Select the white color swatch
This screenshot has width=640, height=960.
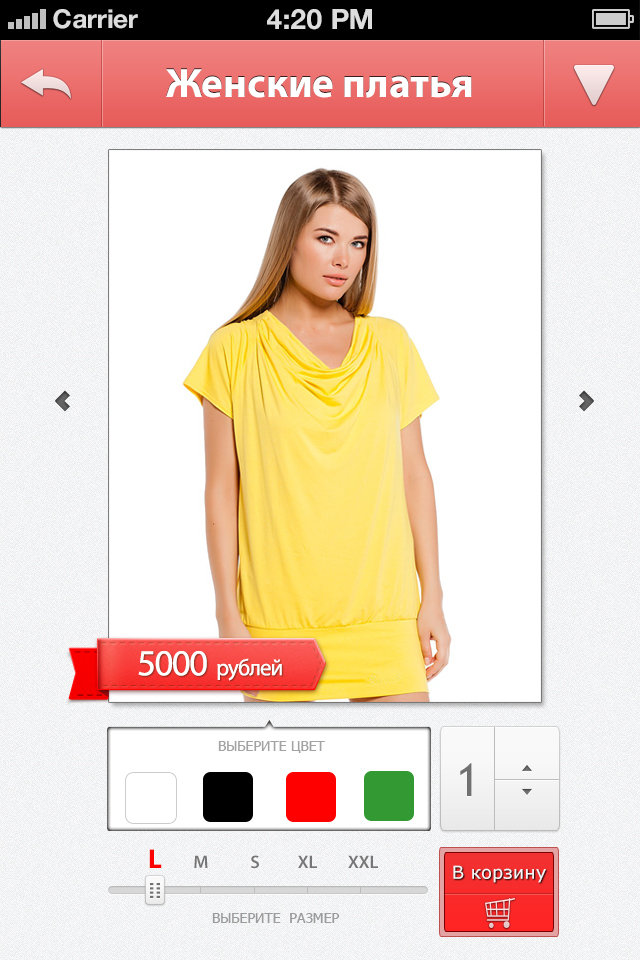click(x=151, y=797)
